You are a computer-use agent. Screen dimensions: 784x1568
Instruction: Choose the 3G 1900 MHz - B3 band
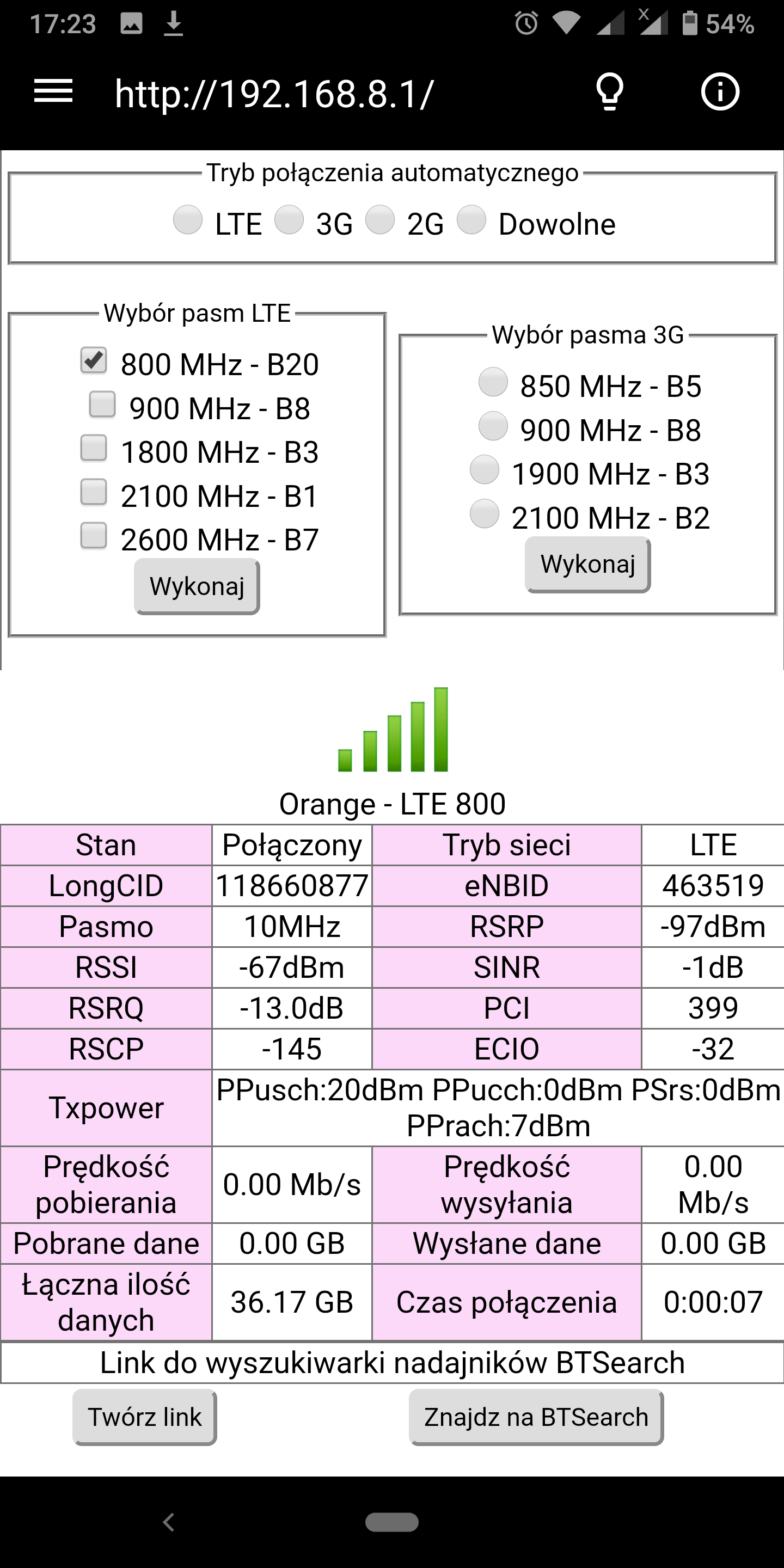point(485,470)
